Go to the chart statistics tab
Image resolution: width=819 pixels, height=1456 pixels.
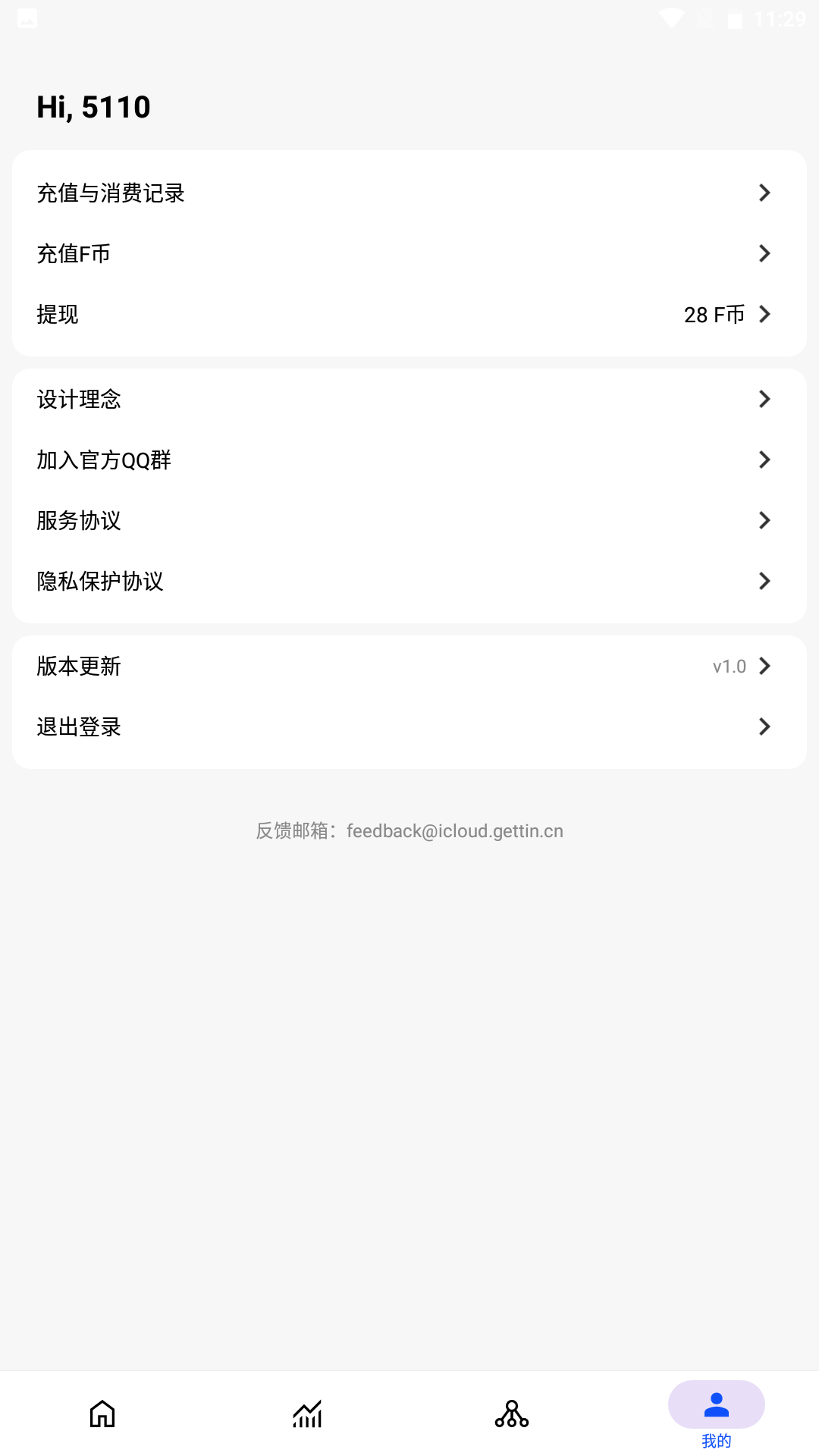coord(307,1414)
